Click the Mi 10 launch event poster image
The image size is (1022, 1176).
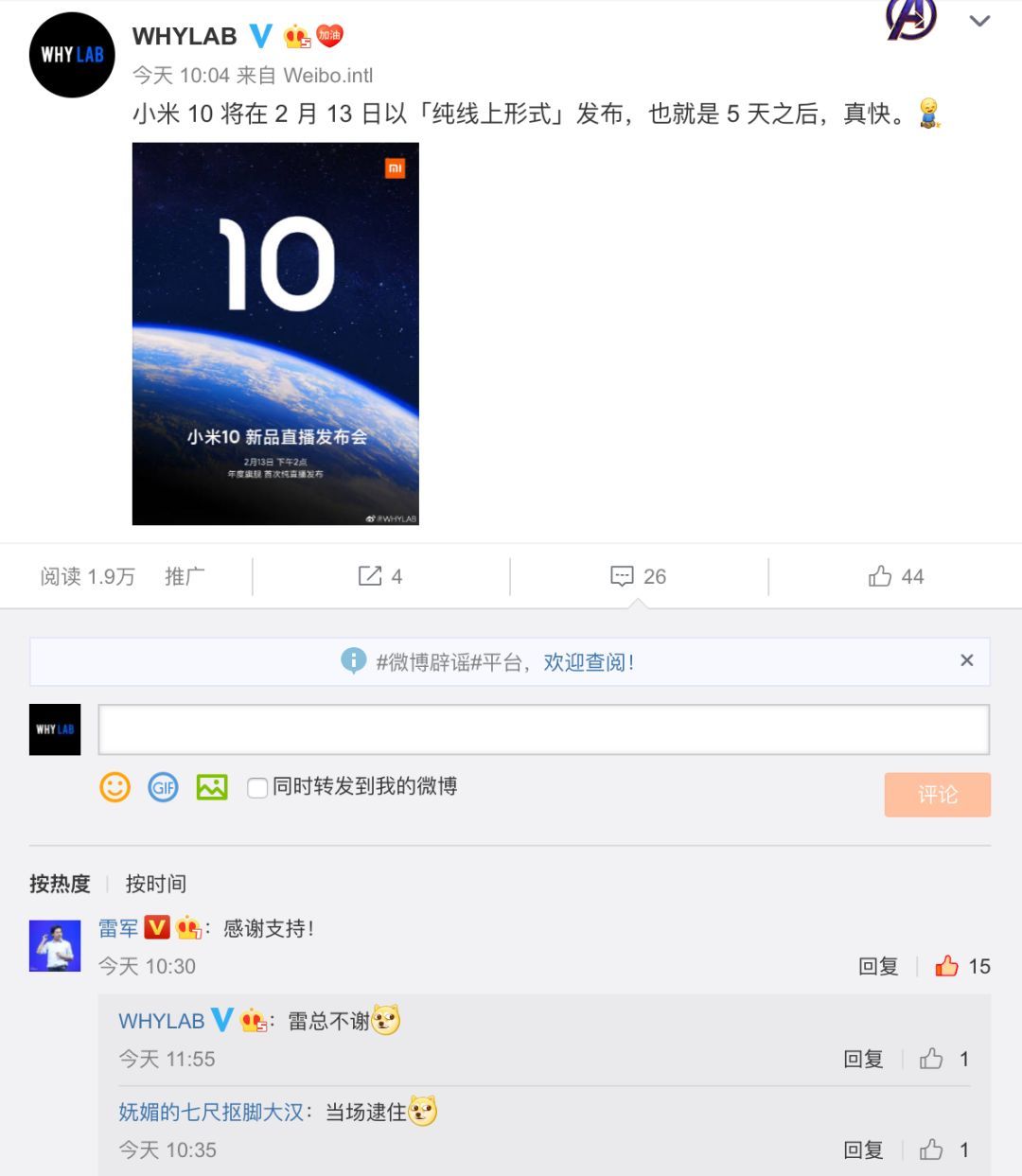point(275,334)
